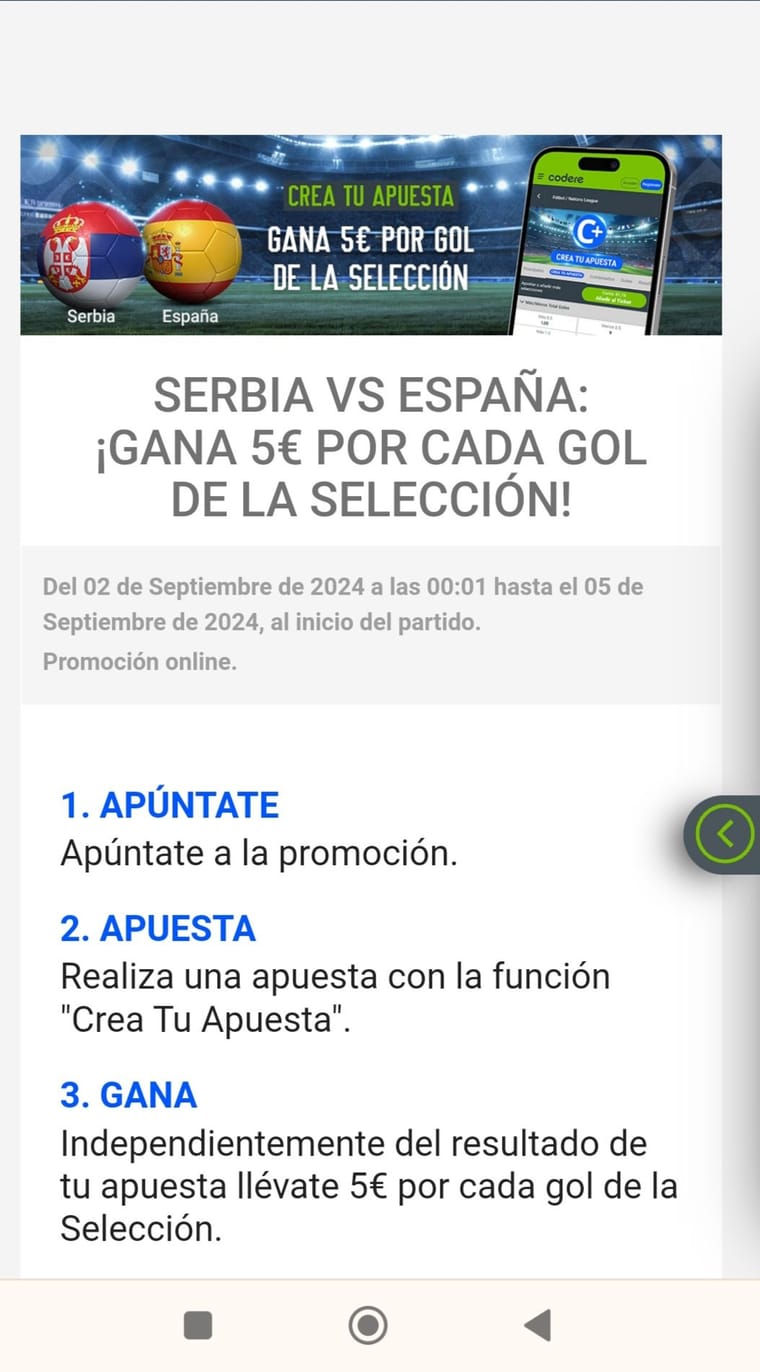The width and height of the screenshot is (760, 1372).
Task: Go back using system back button
Action: [537, 1325]
